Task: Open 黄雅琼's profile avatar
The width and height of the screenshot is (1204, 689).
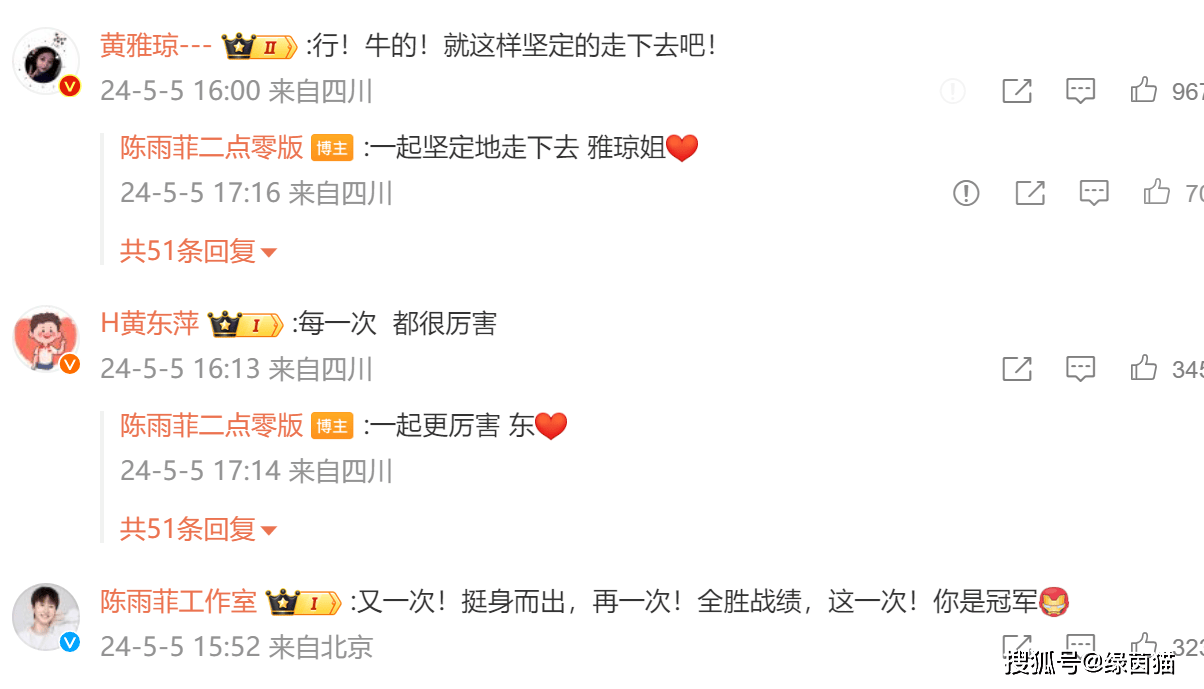Action: tap(46, 61)
